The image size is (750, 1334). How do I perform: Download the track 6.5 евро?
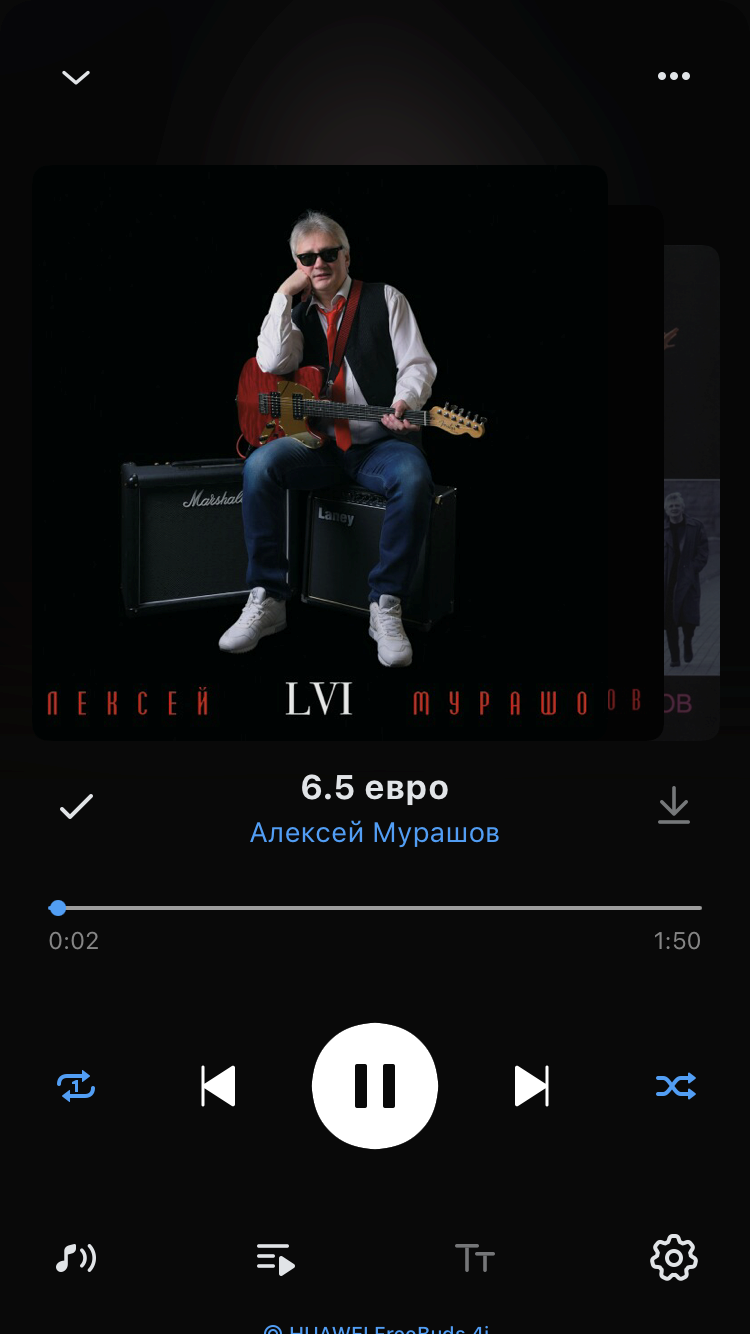coord(674,806)
